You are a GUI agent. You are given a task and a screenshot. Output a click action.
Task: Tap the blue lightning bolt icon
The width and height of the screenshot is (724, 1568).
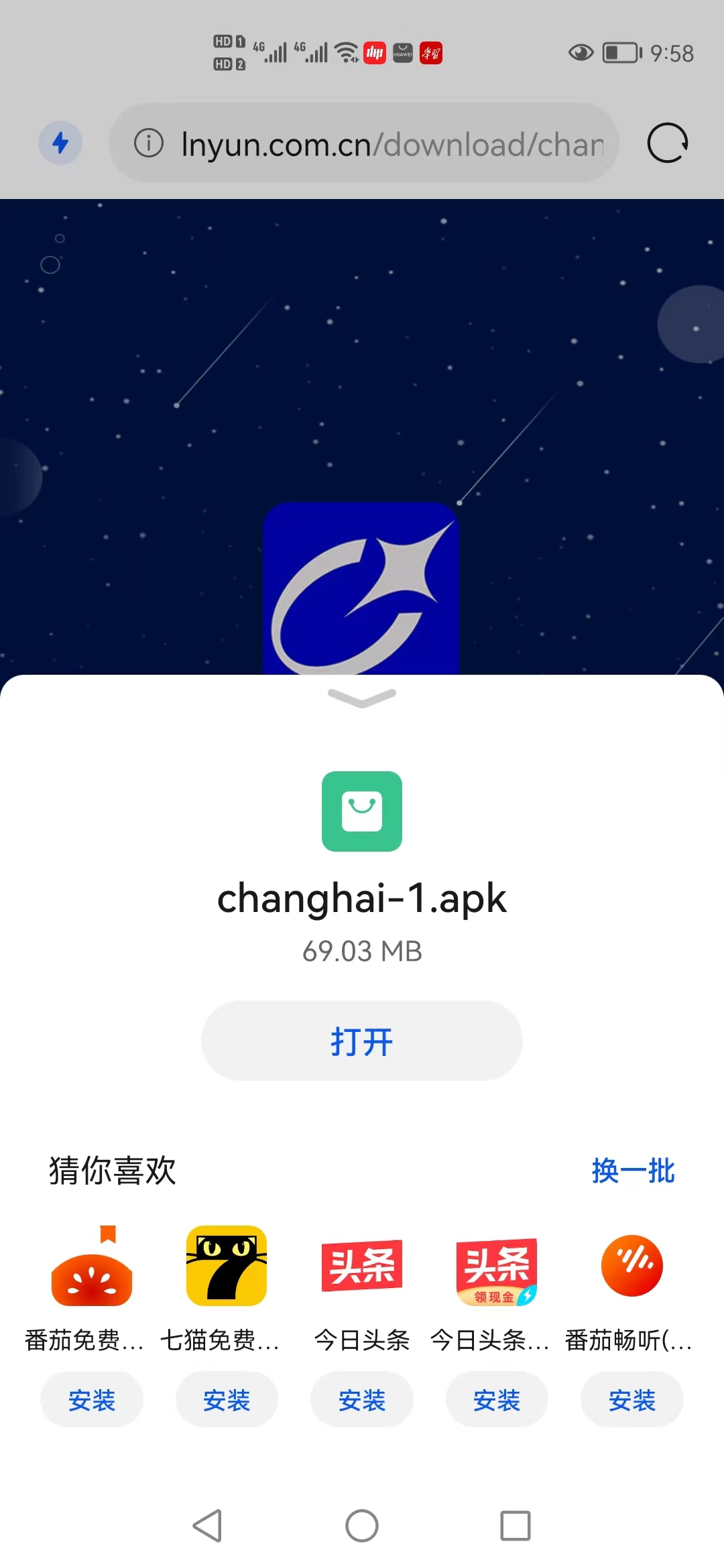(60, 143)
